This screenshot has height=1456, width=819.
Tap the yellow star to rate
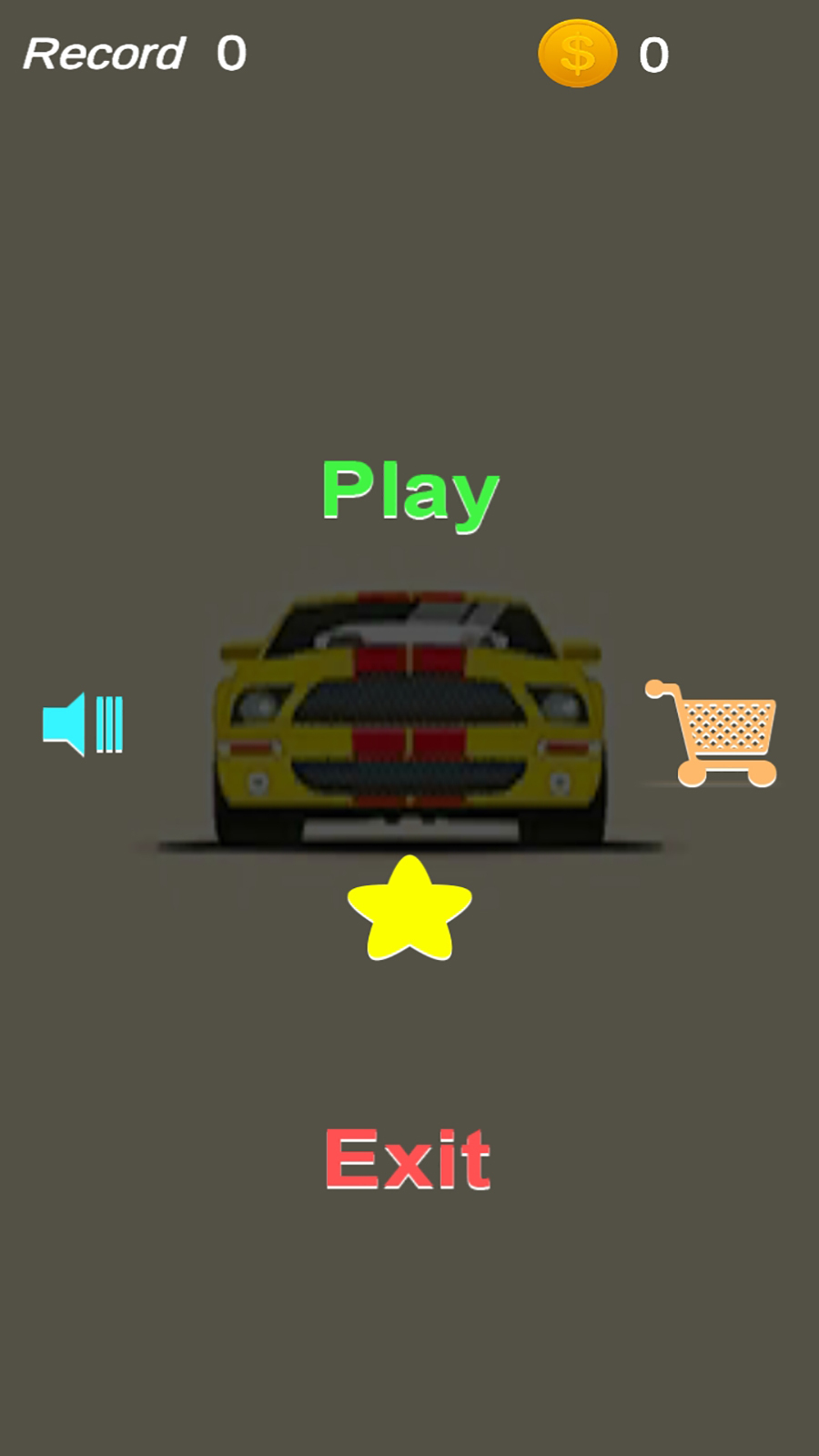409,910
